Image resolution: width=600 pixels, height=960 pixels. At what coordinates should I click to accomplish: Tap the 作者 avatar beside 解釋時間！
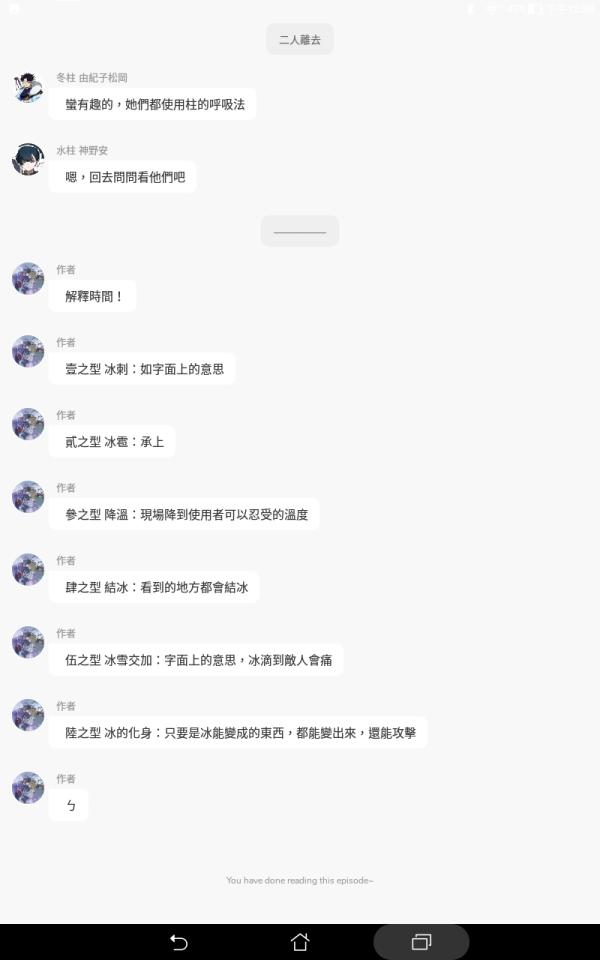pyautogui.click(x=28, y=279)
